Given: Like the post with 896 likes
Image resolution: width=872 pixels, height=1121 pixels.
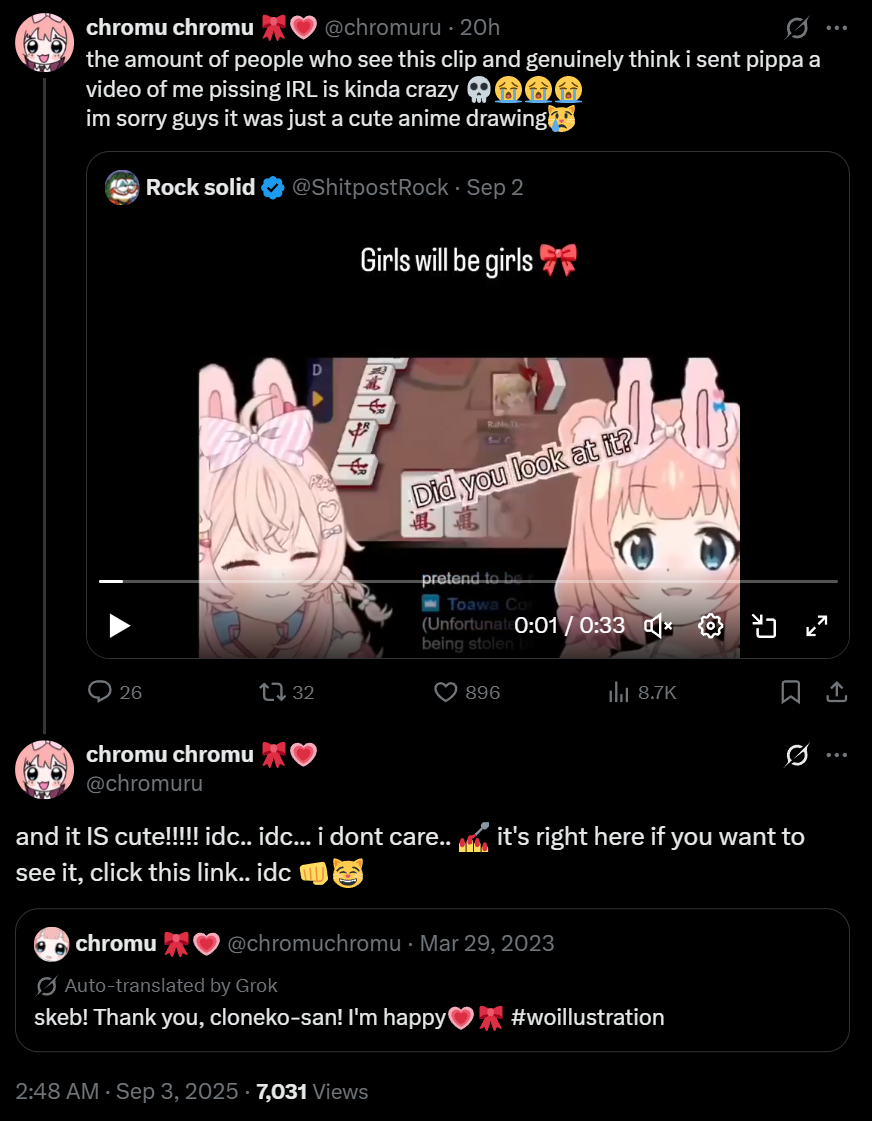Looking at the screenshot, I should tap(446, 691).
